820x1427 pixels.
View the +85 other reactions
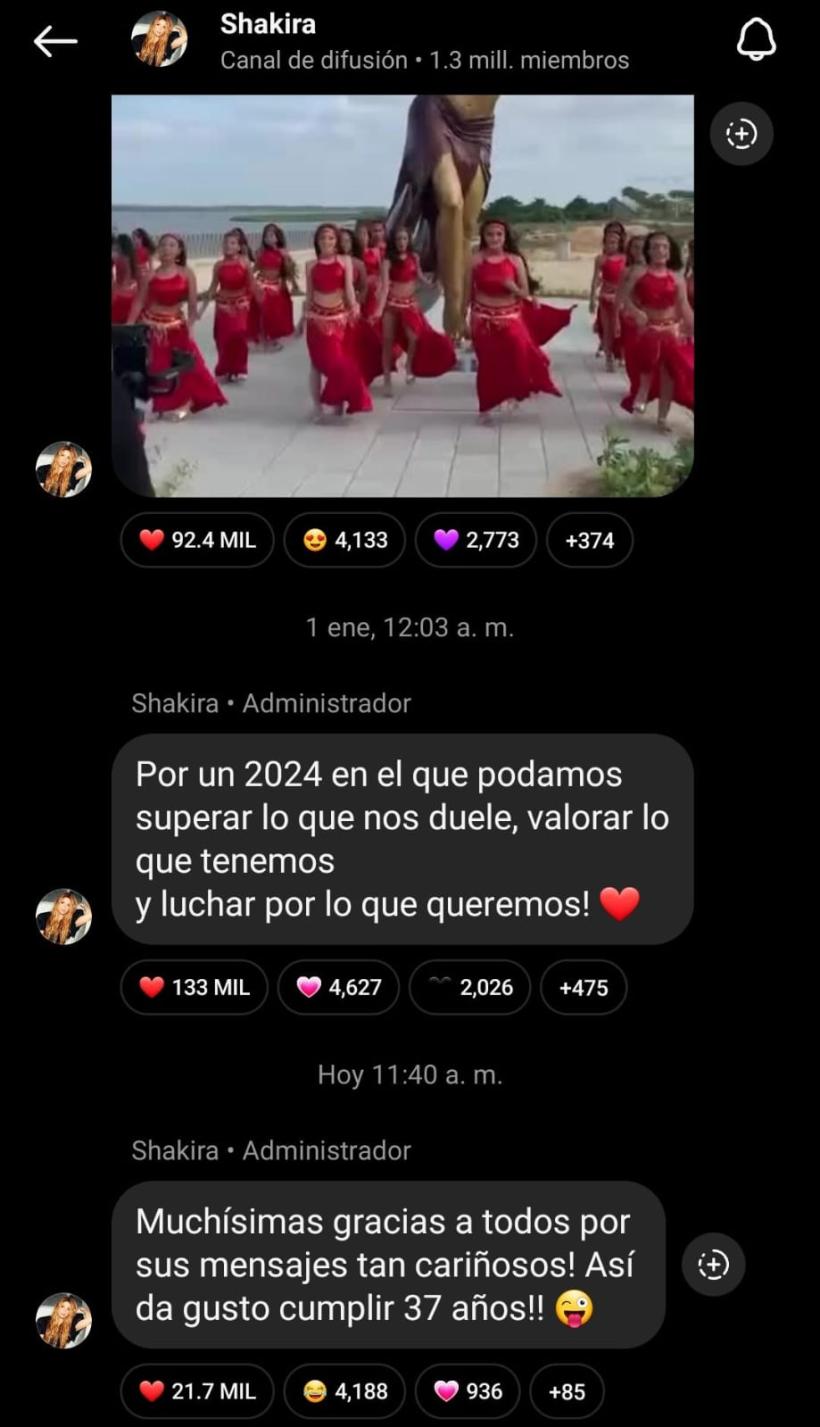tap(566, 1391)
